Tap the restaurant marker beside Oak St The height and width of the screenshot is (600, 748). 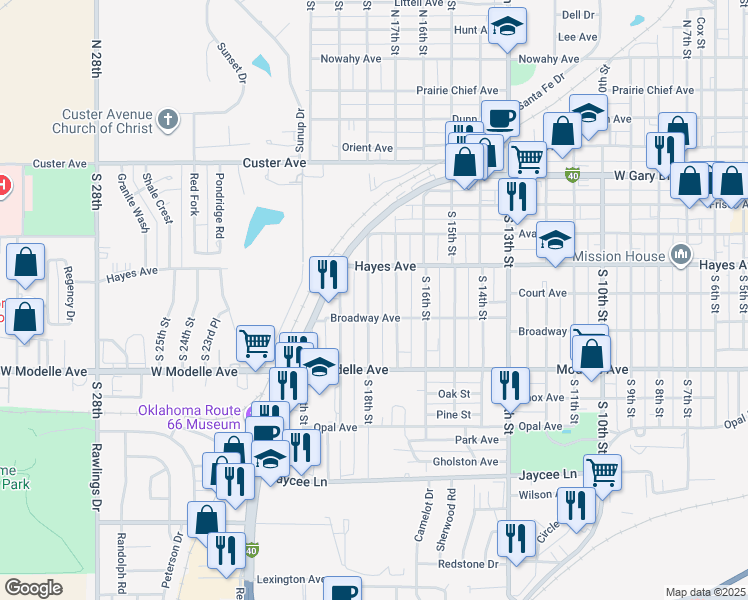[x=510, y=385]
